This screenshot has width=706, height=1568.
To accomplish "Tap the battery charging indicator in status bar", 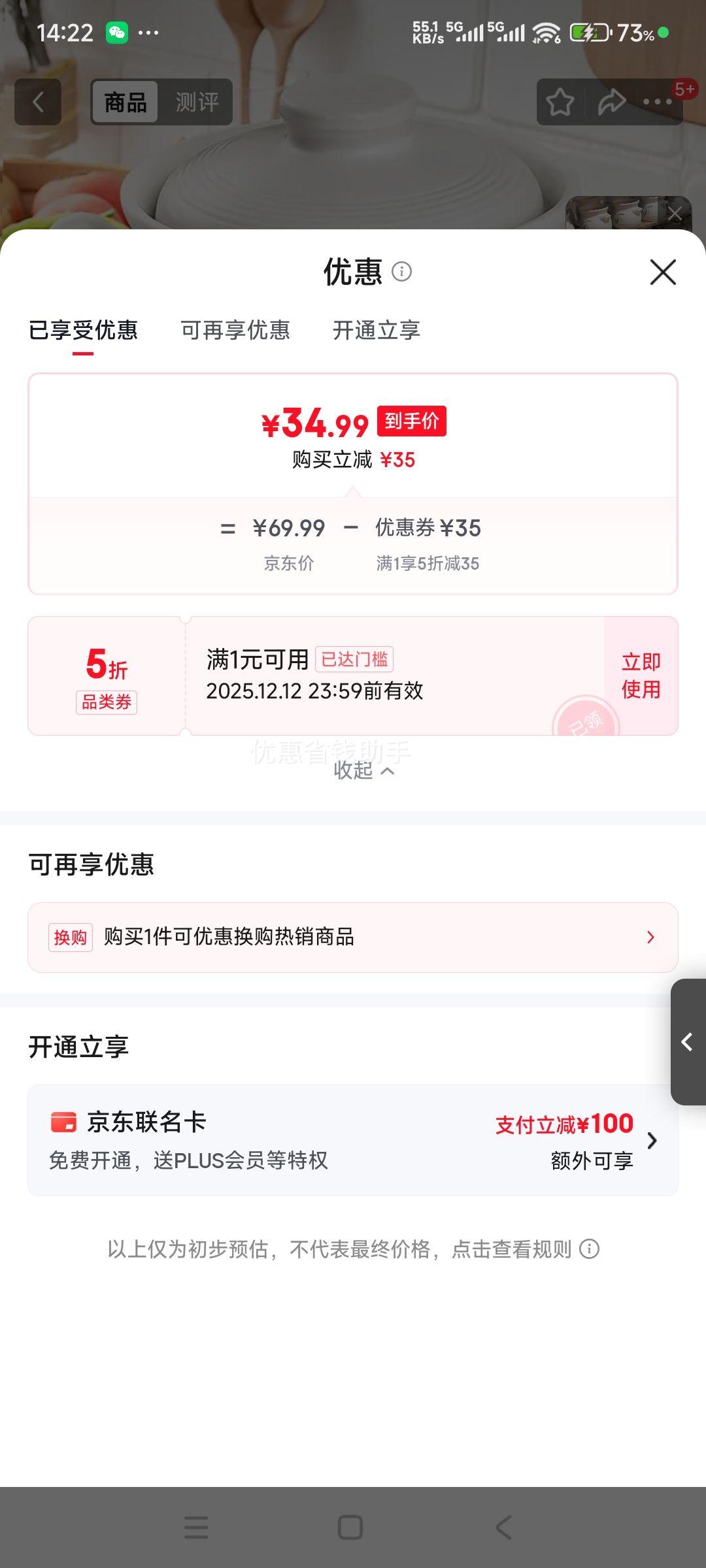I will (x=588, y=32).
